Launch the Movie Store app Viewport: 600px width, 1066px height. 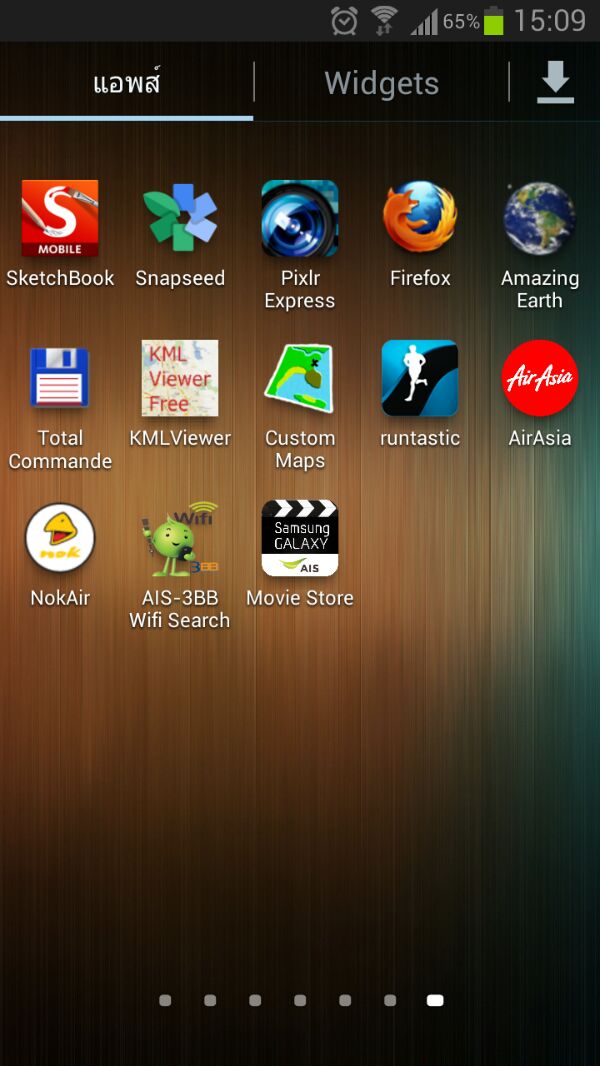(300, 539)
